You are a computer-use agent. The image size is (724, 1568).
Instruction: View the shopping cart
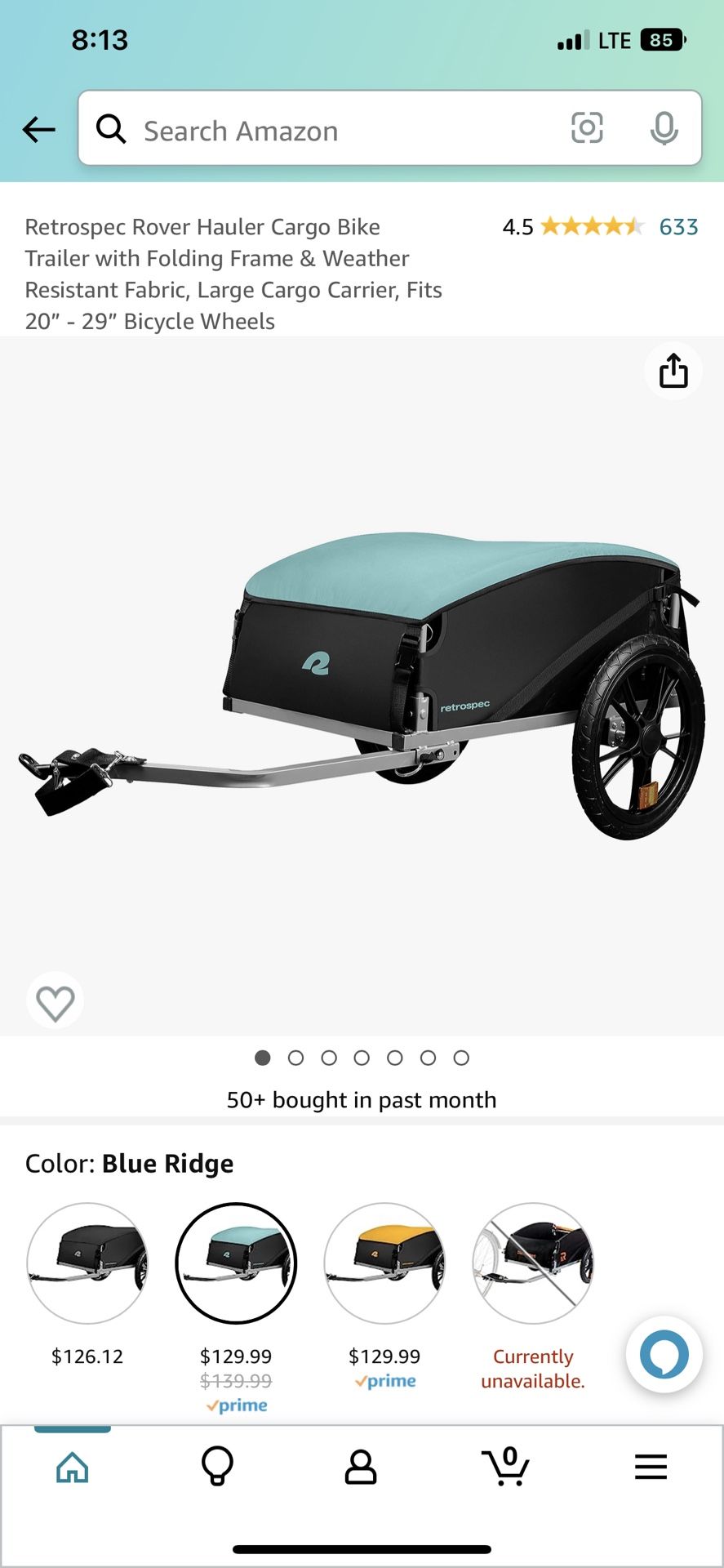506,1467
